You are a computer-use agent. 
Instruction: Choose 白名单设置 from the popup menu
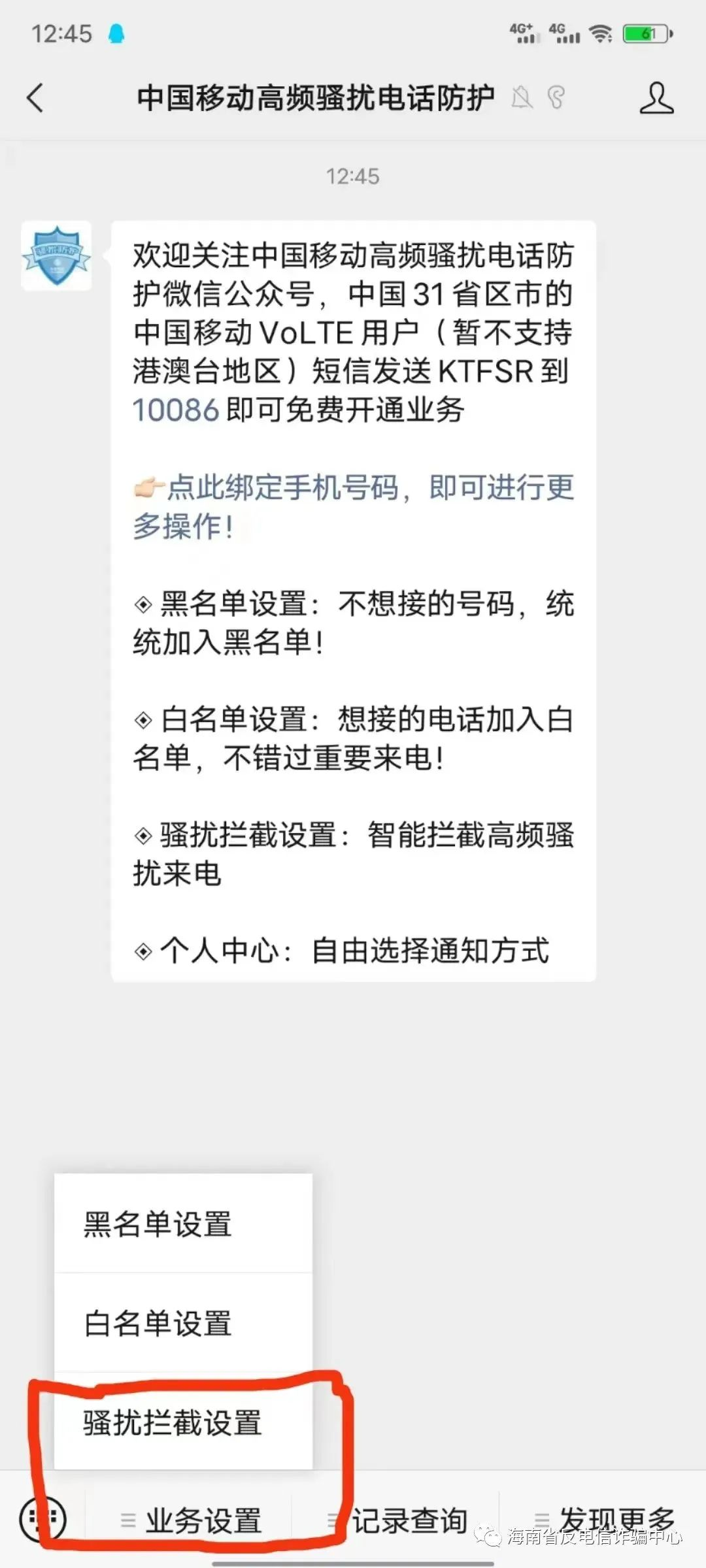click(183, 1323)
